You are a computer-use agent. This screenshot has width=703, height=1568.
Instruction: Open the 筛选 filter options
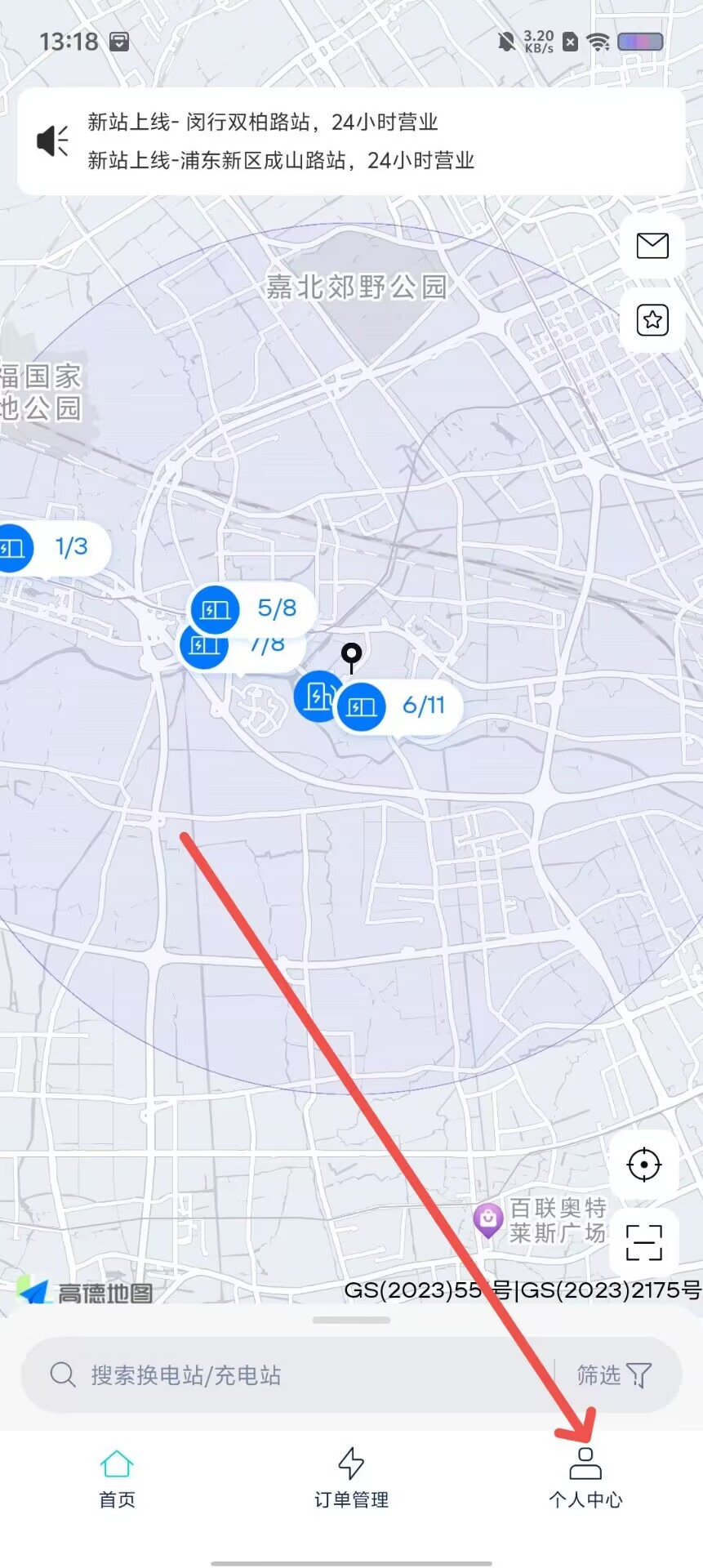click(614, 1375)
